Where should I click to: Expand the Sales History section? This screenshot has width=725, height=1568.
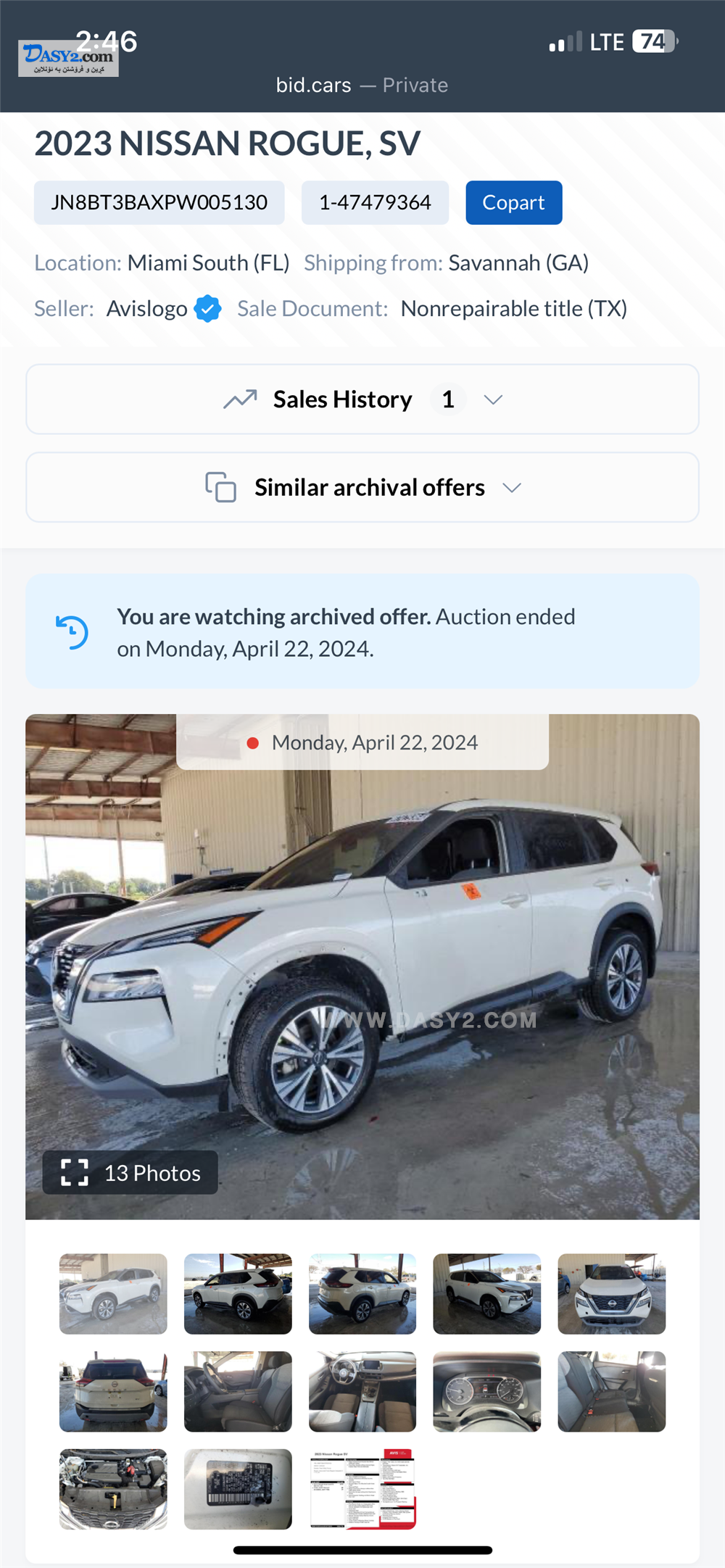[362, 399]
